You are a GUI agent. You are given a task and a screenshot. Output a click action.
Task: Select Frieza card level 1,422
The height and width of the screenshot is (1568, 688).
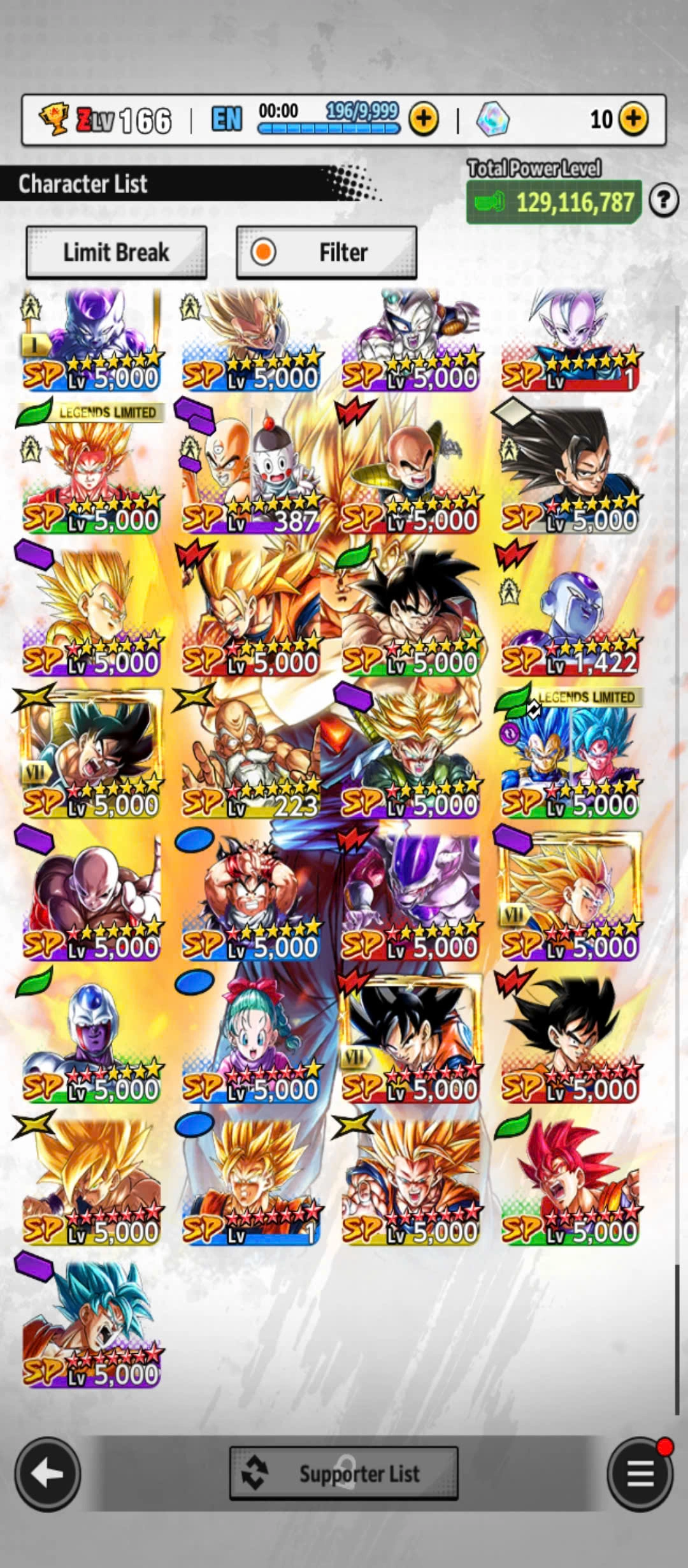click(570, 612)
